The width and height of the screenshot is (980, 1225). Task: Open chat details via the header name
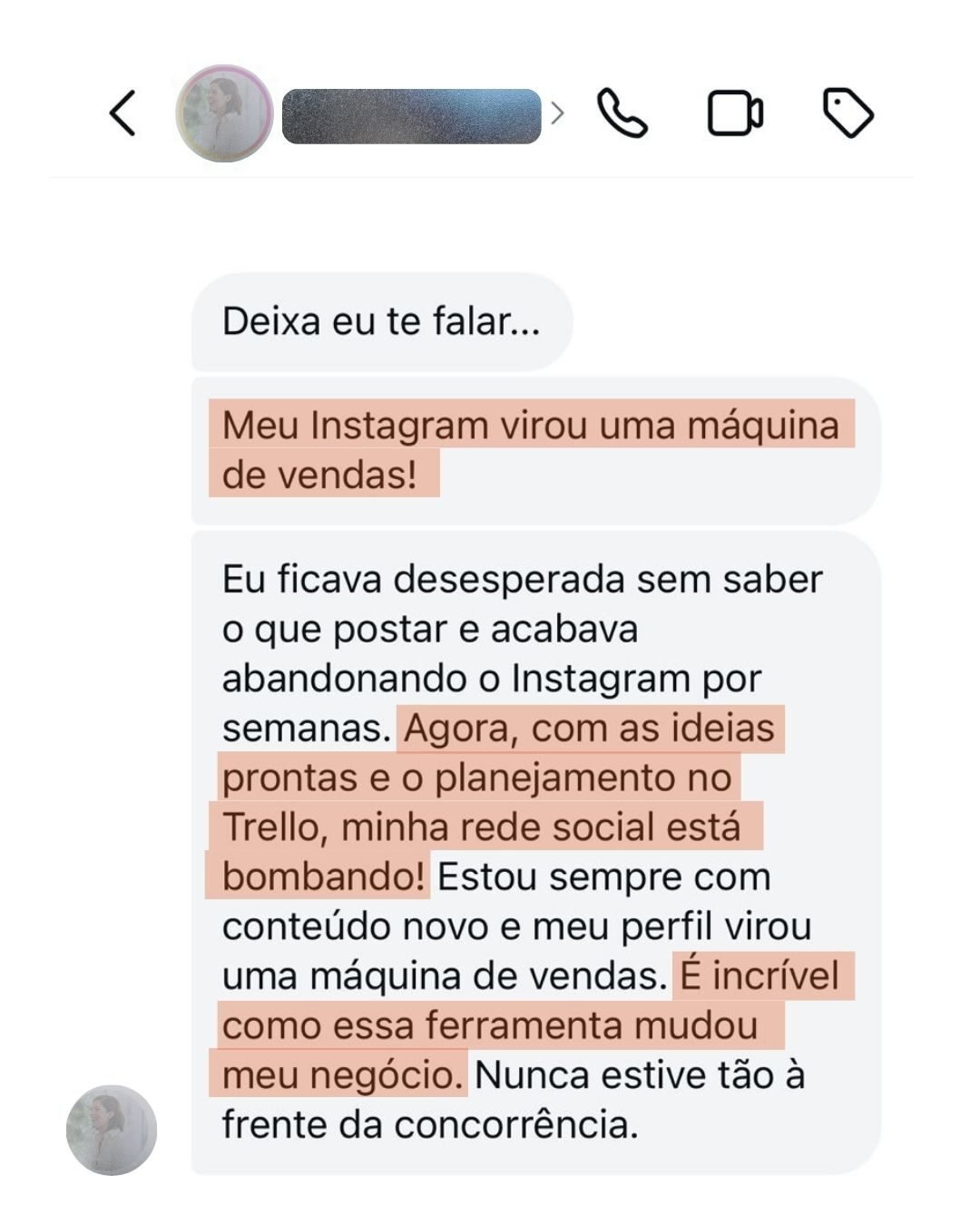[x=412, y=116]
